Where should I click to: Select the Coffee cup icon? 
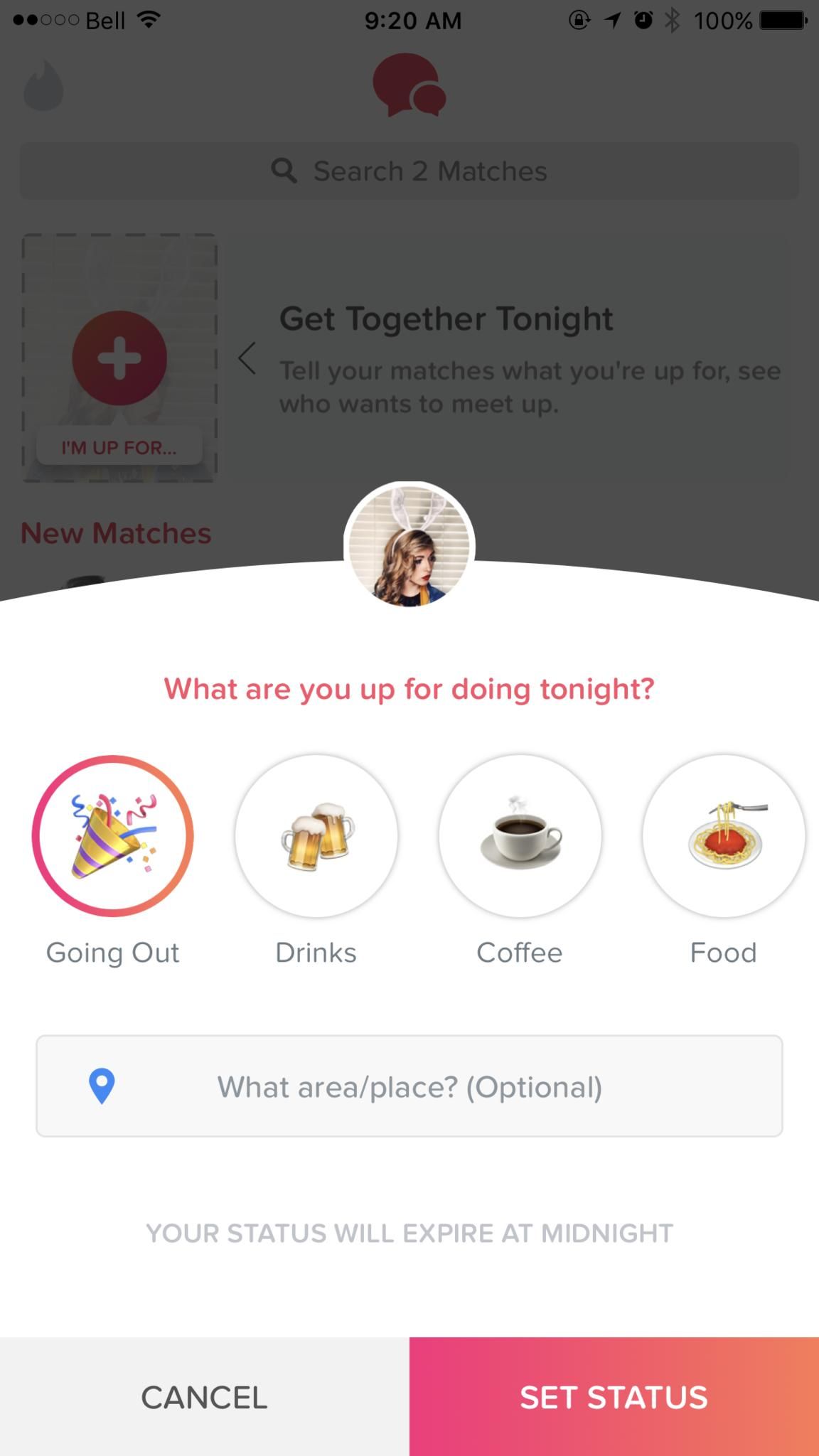(520, 835)
